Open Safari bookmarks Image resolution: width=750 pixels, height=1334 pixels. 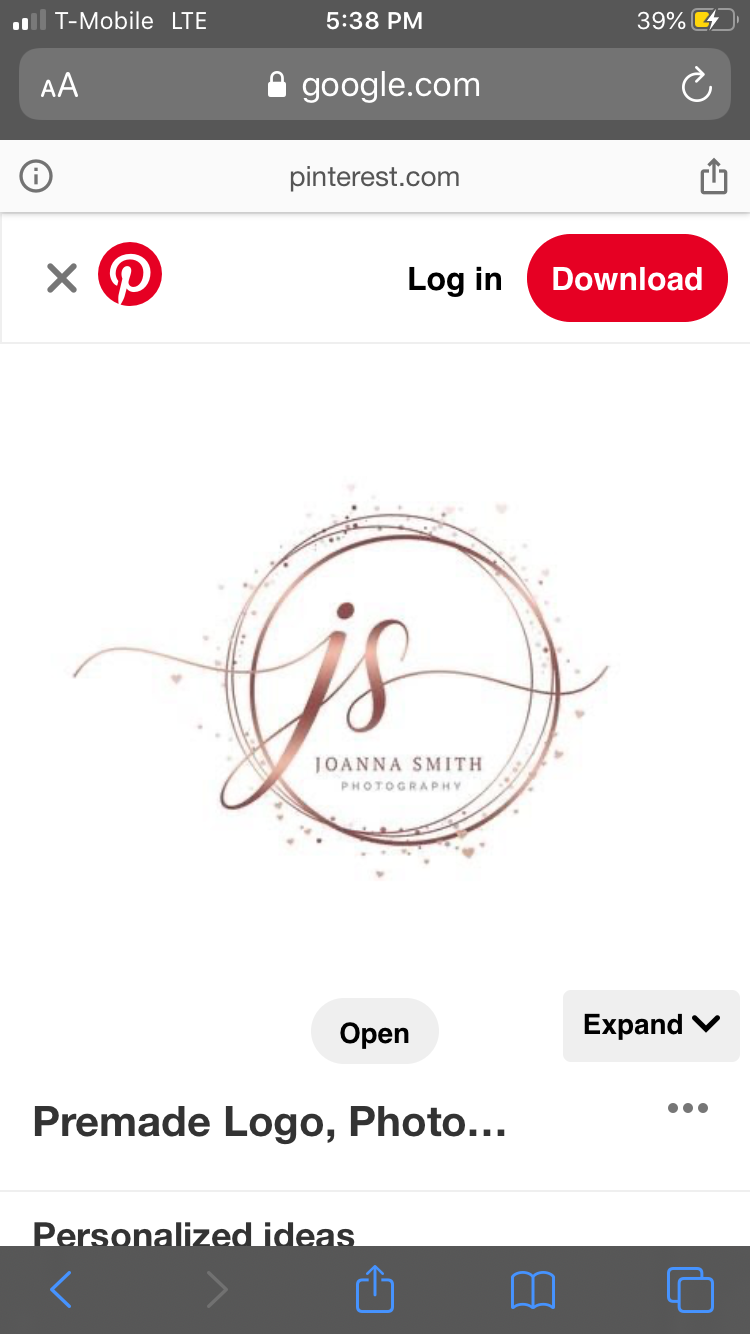coord(532,1290)
